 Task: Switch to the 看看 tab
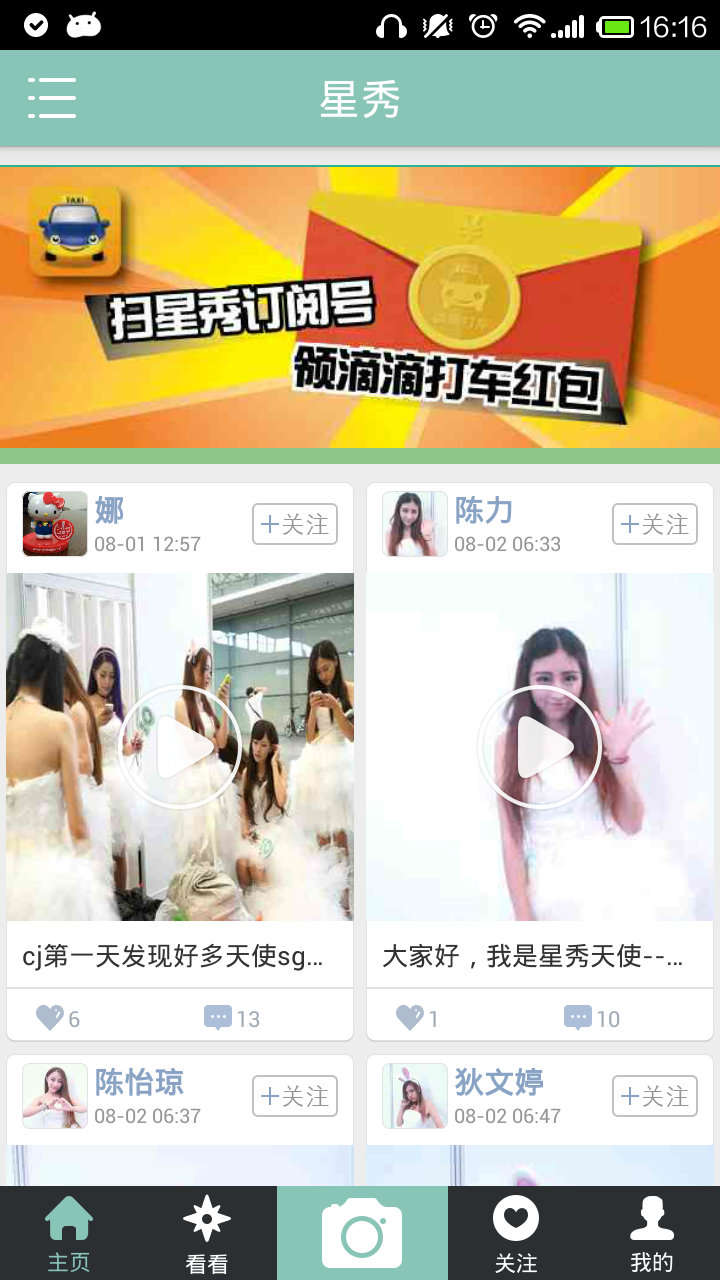(x=207, y=1234)
